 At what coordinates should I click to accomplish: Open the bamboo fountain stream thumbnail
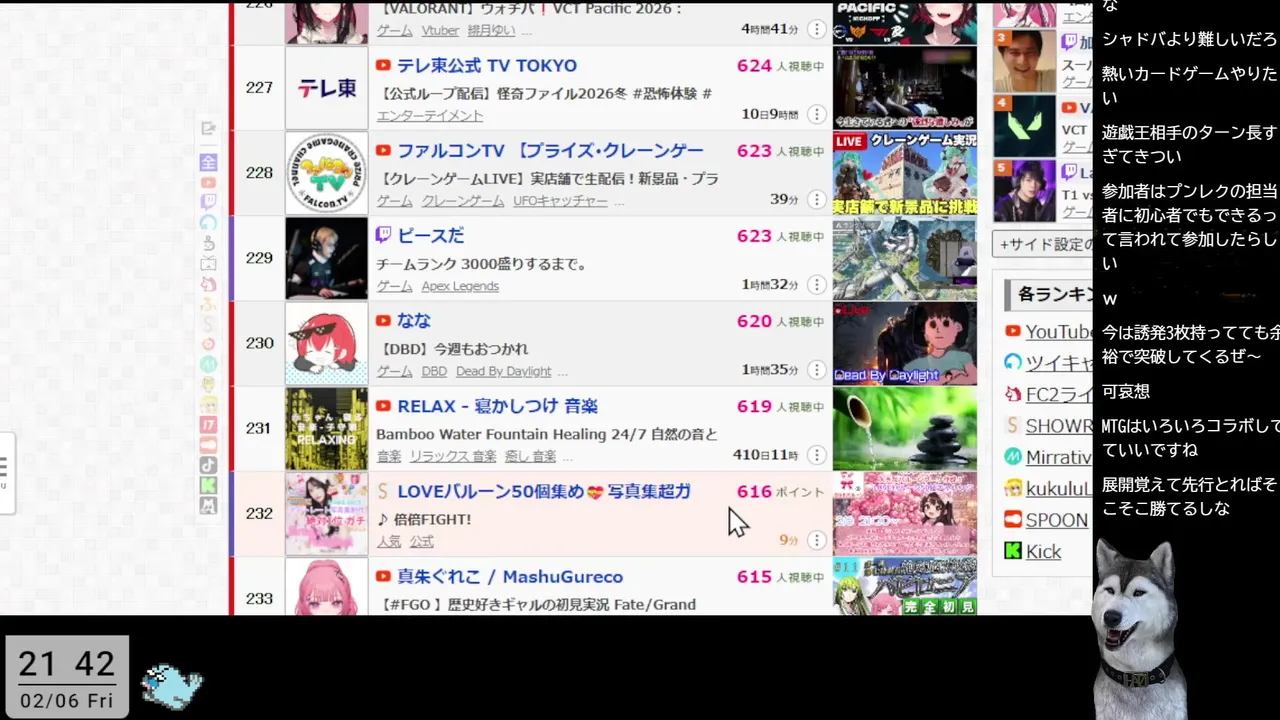(x=904, y=428)
